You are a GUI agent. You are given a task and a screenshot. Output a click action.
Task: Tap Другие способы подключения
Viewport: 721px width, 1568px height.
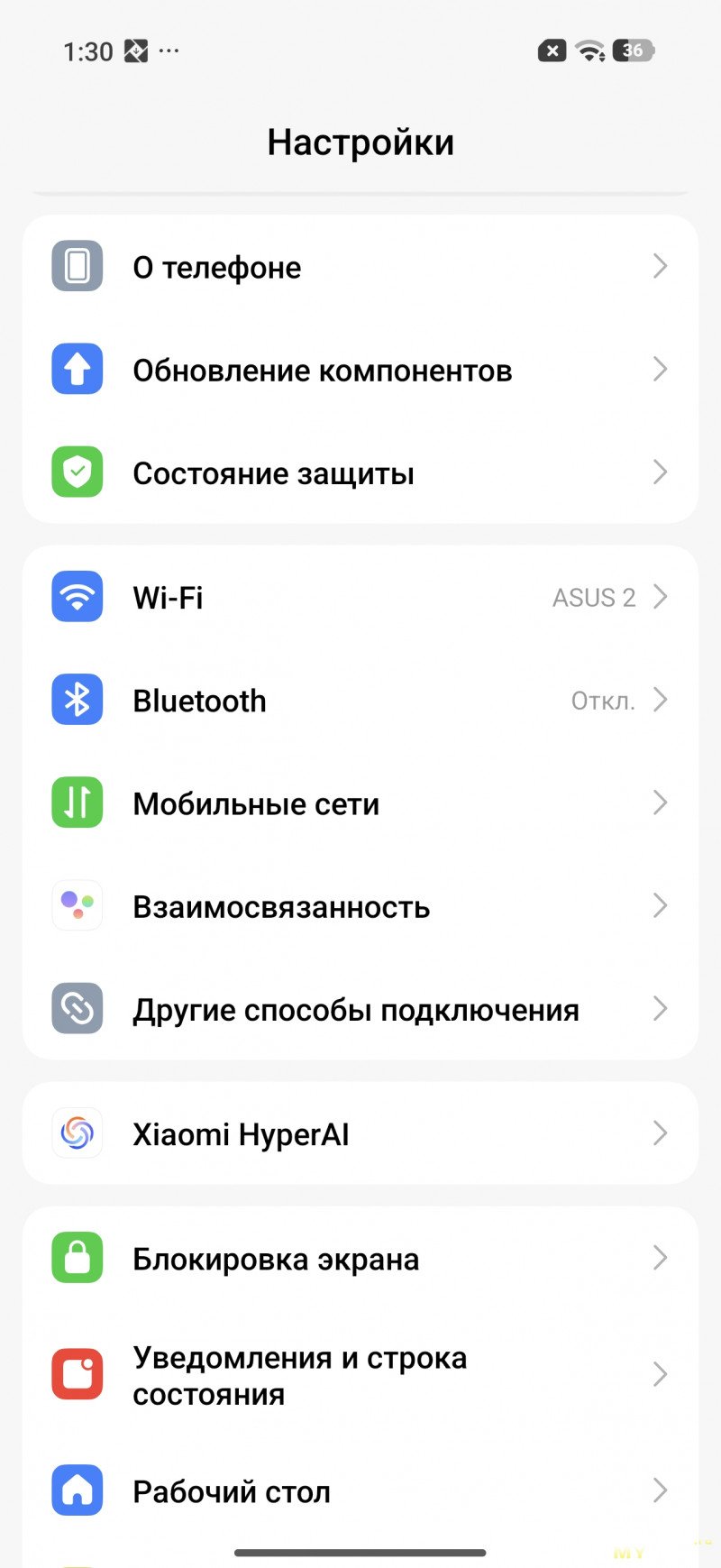(x=360, y=1009)
